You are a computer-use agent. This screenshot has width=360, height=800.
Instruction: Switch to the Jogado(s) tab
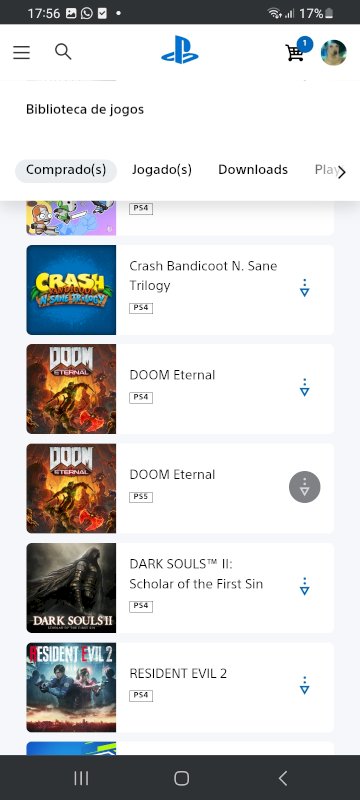[x=162, y=170]
